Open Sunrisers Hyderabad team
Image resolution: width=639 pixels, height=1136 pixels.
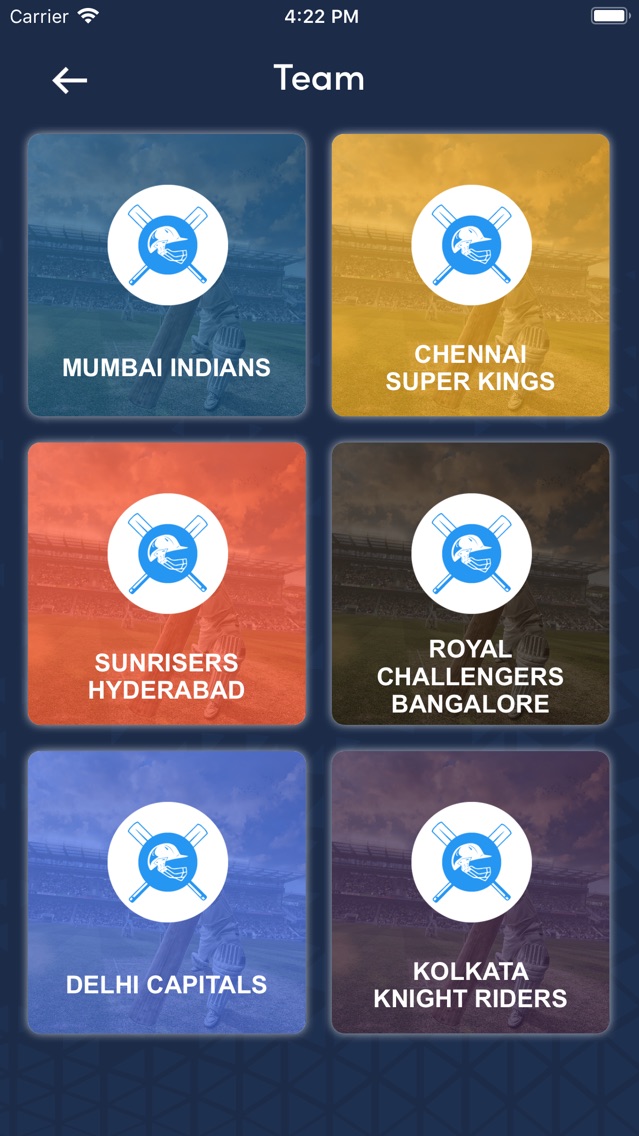167,583
